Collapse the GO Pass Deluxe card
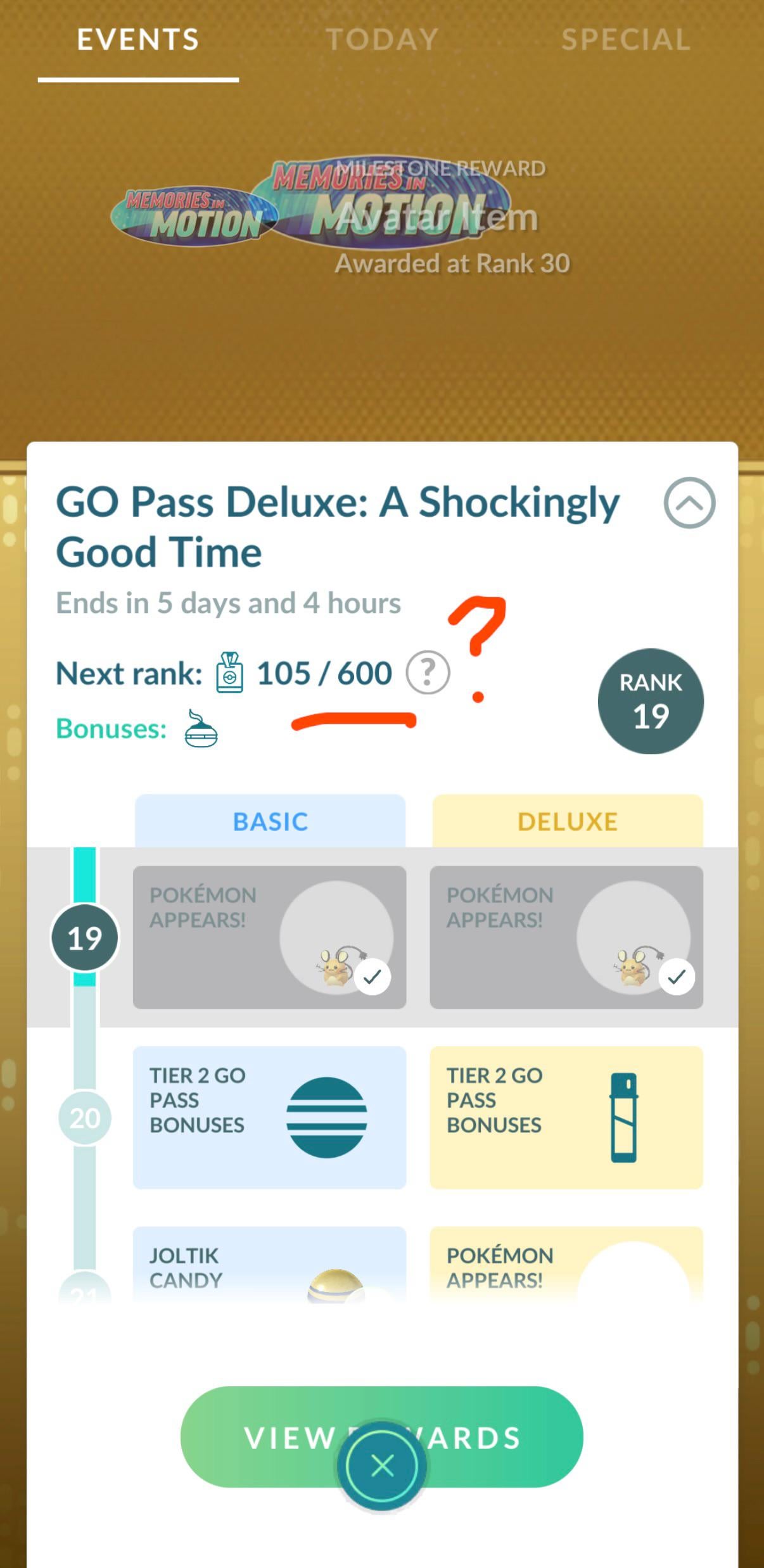This screenshot has height=1568, width=764. [689, 503]
